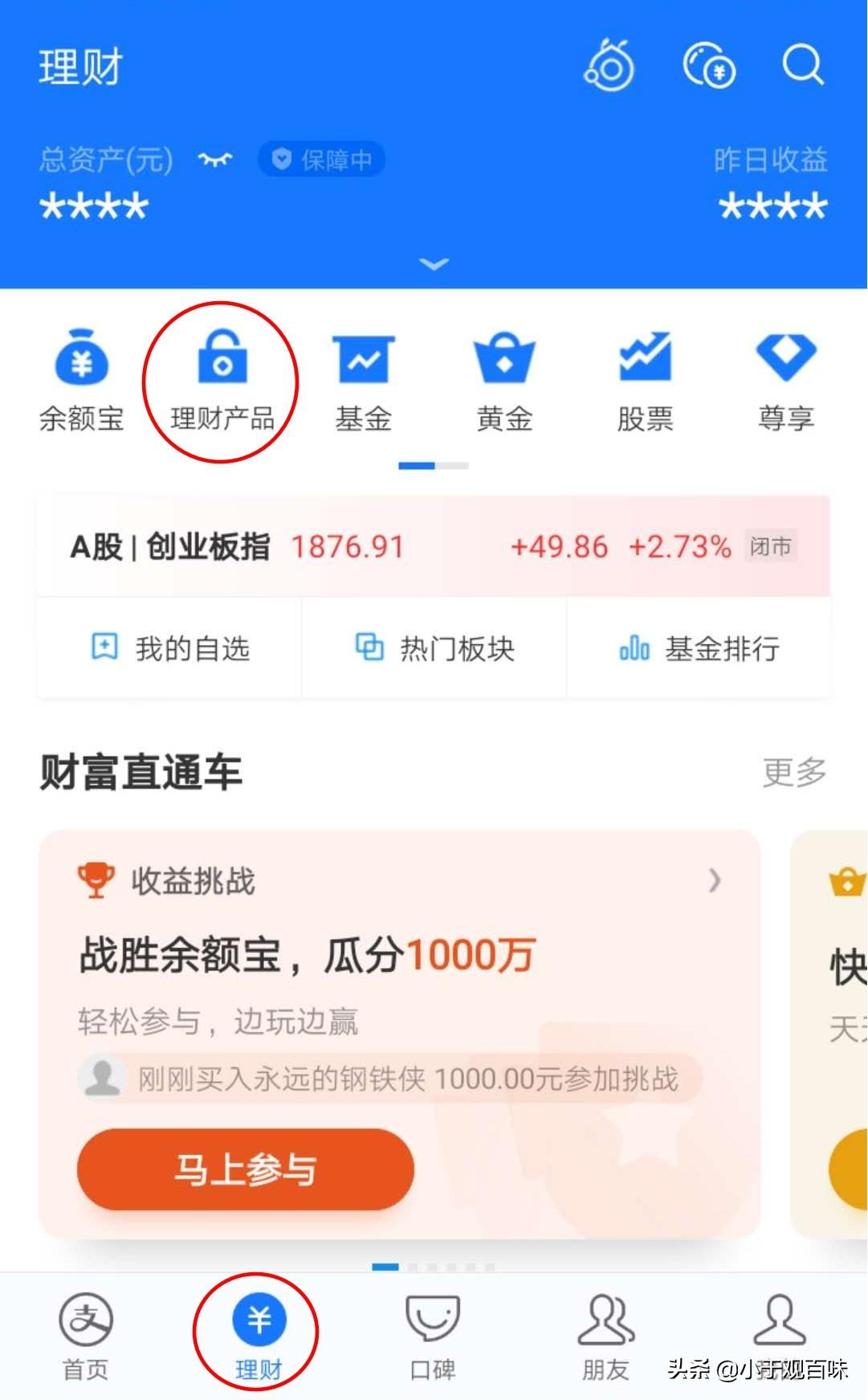Open the yuan coins icon
This screenshot has height=1400, width=868.
709,64
